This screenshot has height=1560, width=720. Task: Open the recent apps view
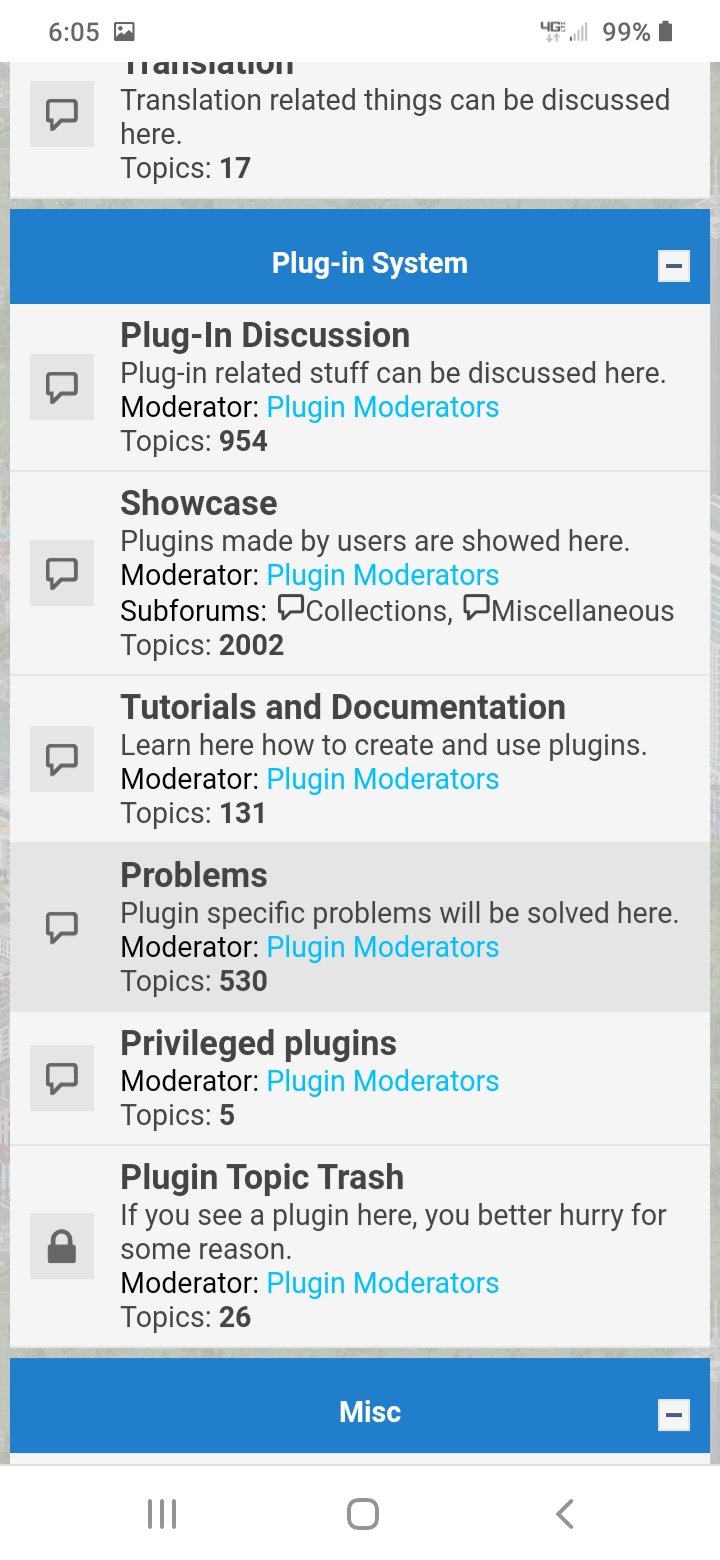click(162, 1514)
